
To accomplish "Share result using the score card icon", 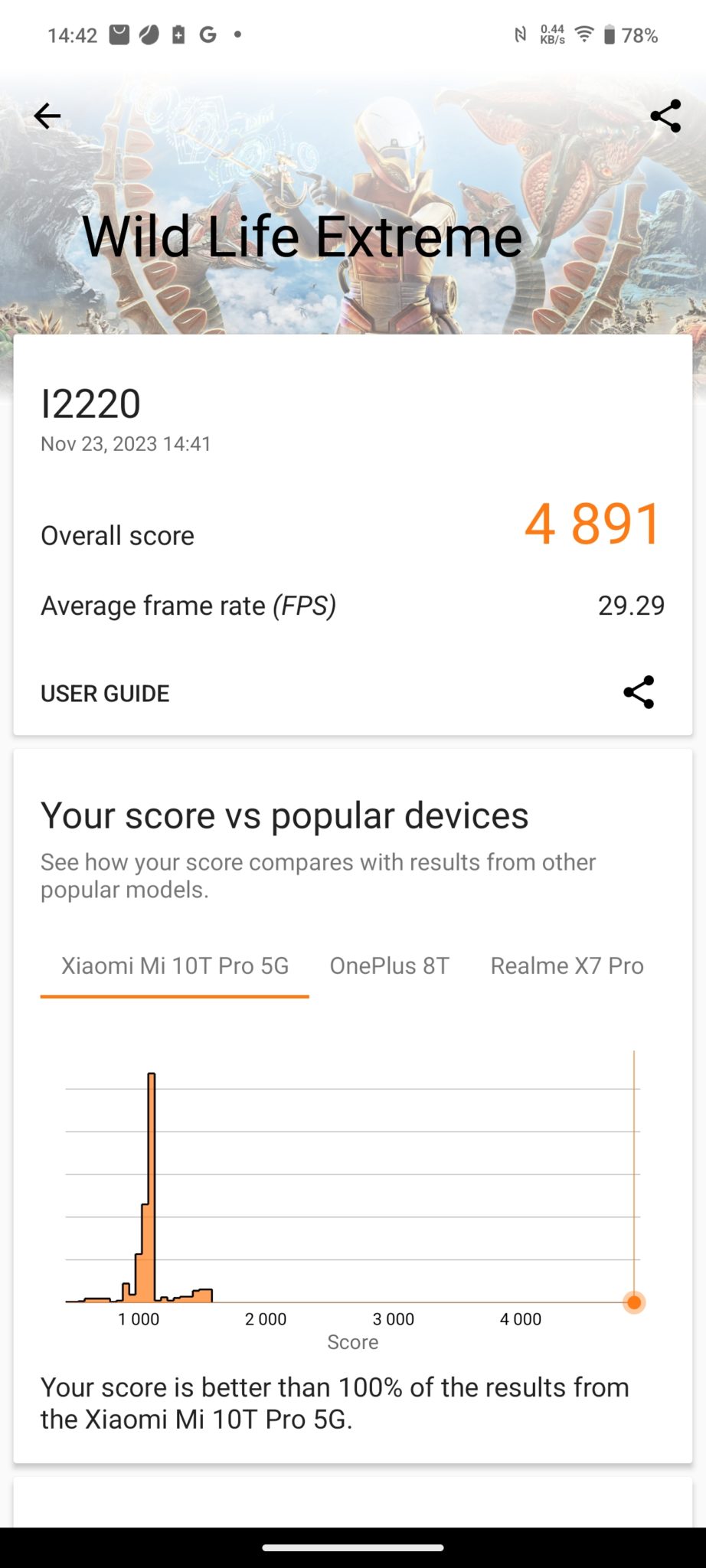I will (x=639, y=693).
